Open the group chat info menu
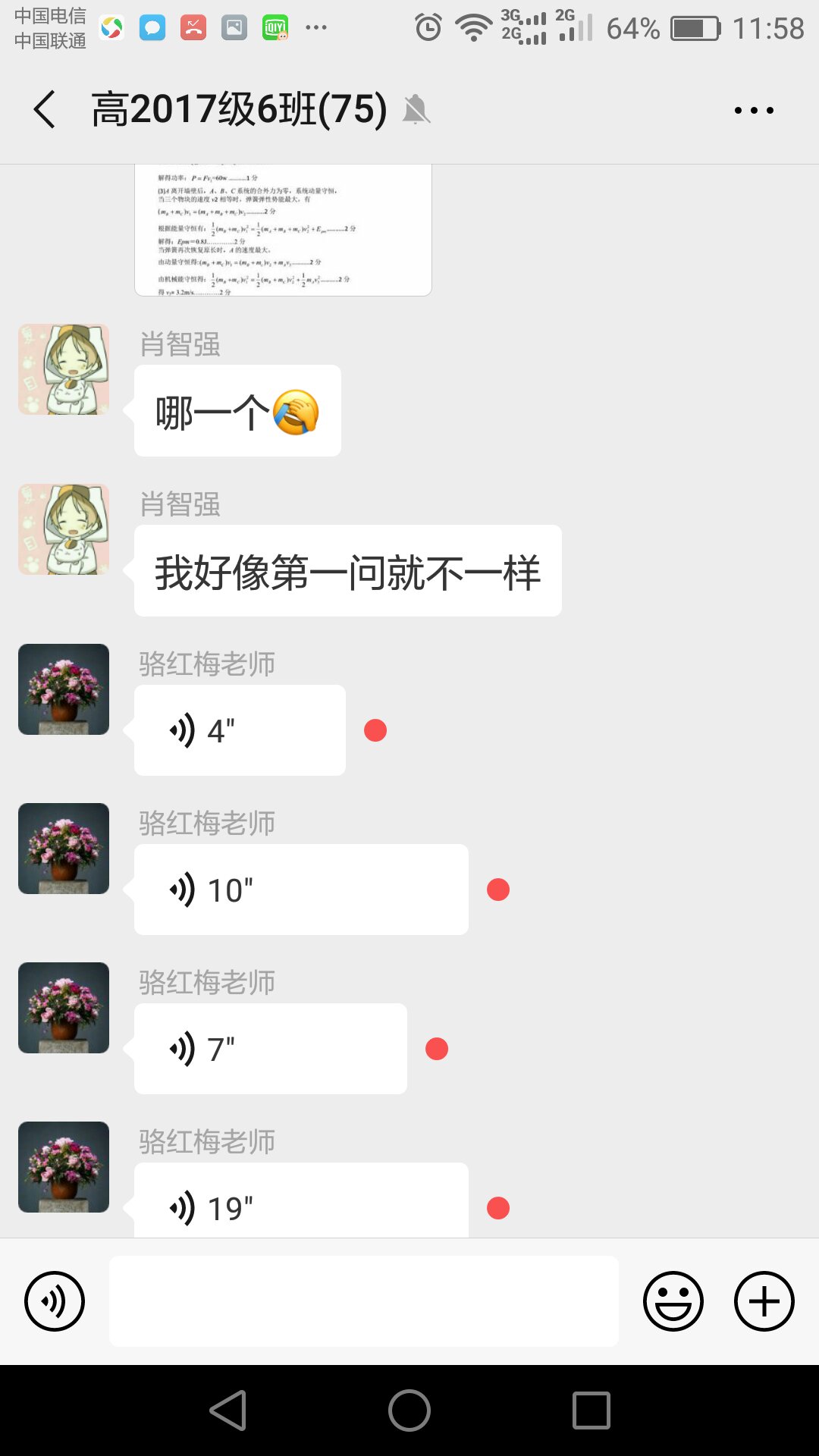Image resolution: width=819 pixels, height=1456 pixels. click(x=754, y=111)
